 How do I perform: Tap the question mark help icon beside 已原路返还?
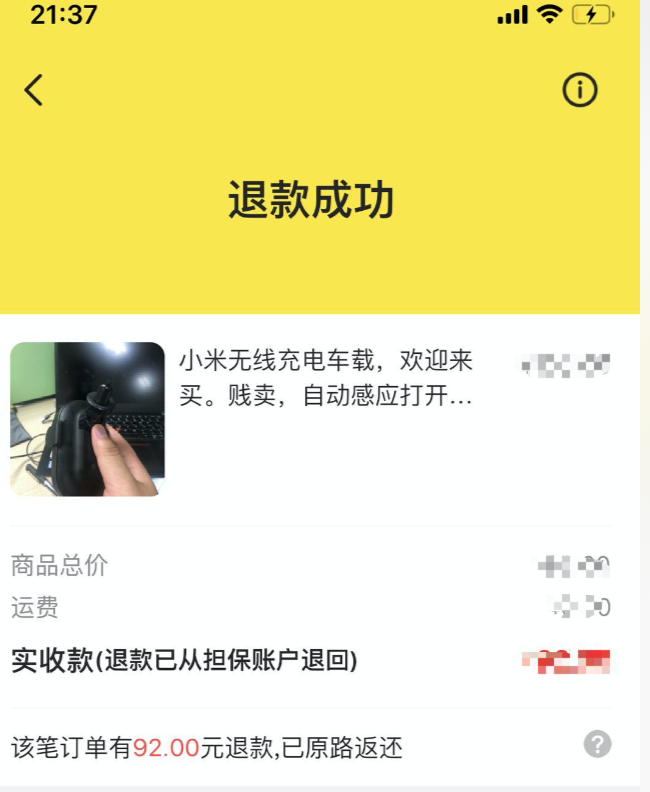(597, 744)
